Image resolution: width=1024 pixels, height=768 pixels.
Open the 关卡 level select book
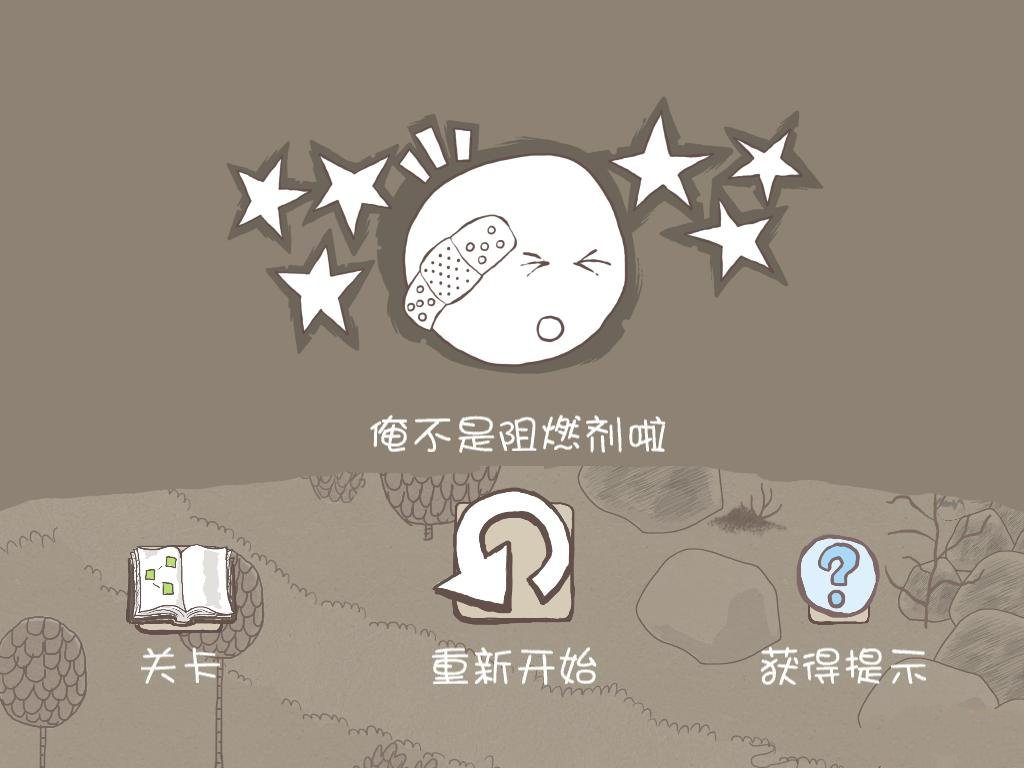coord(181,586)
